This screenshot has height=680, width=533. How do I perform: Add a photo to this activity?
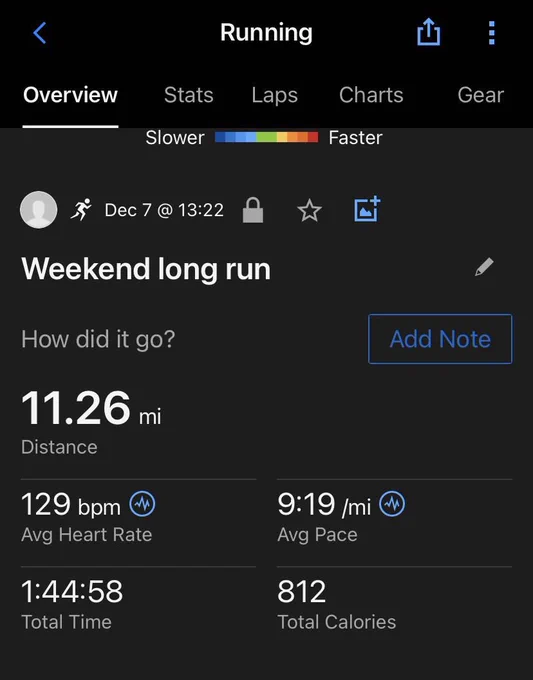tap(367, 209)
